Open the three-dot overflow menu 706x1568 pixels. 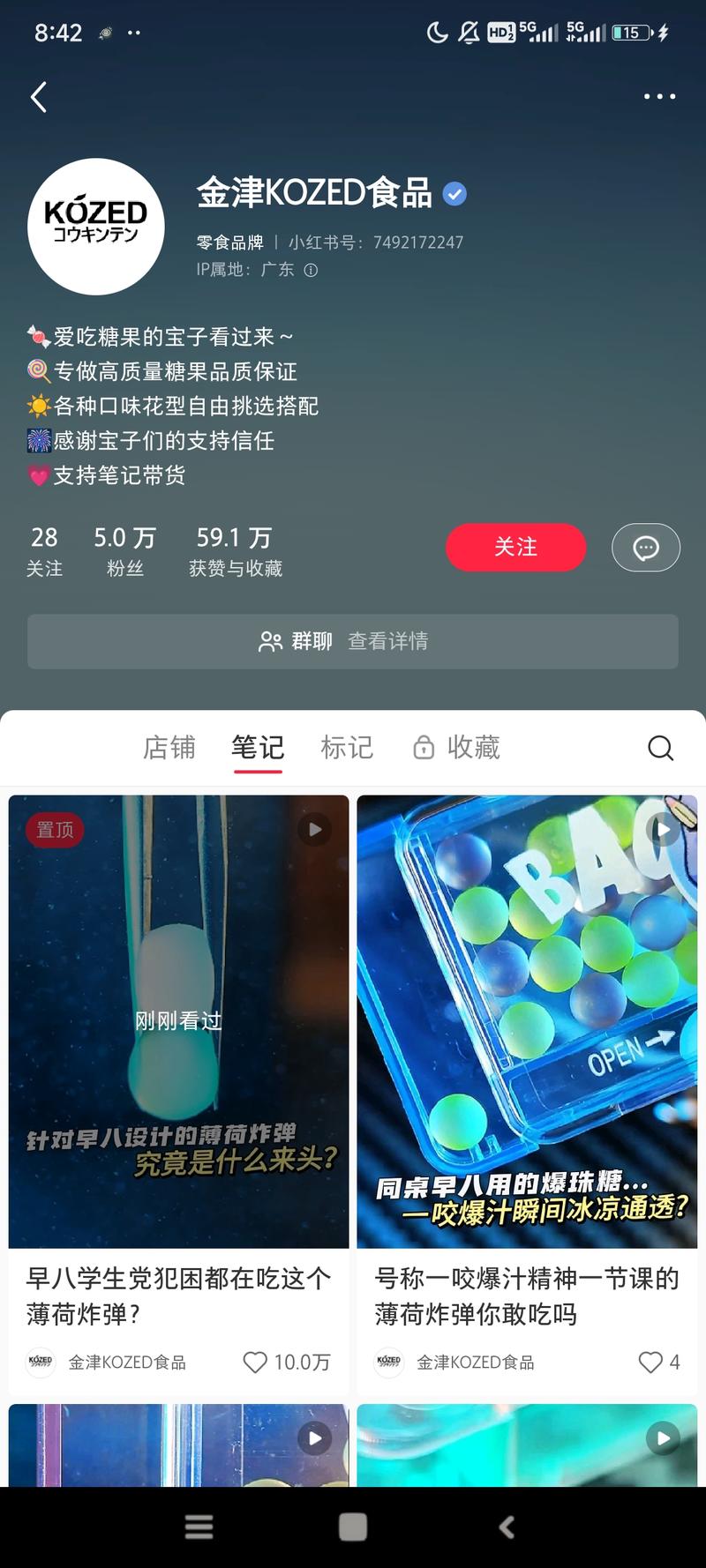[659, 96]
